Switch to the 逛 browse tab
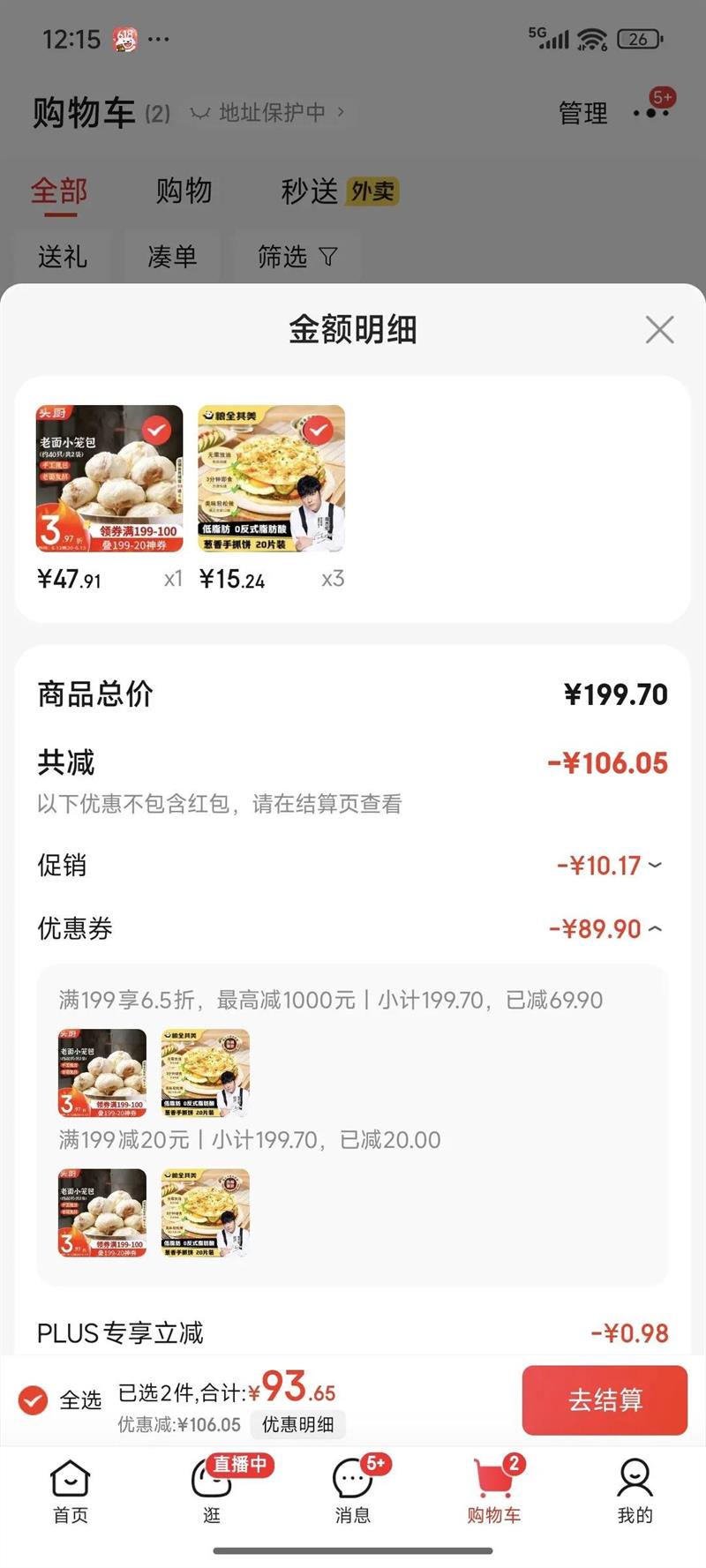 (212, 1490)
